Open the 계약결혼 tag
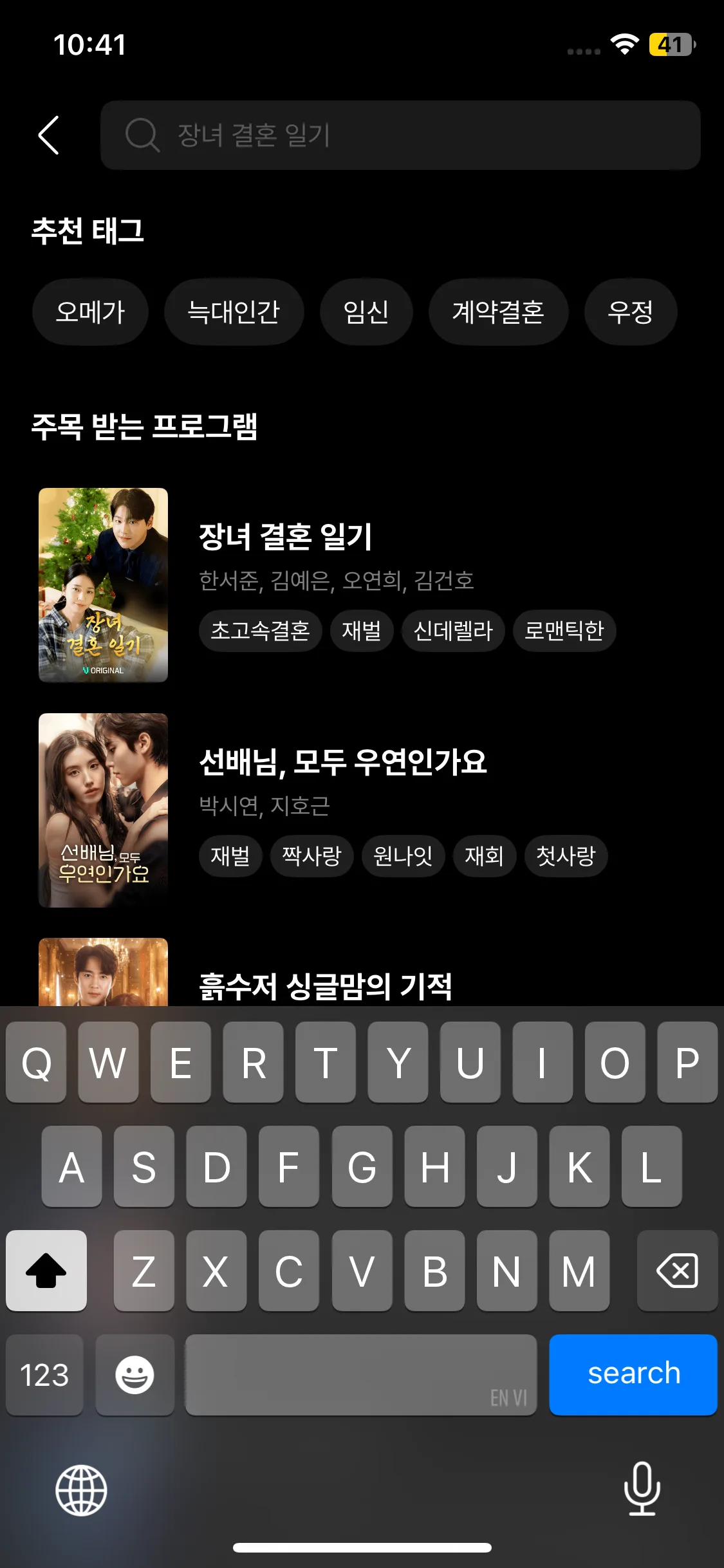This screenshot has width=724, height=1568. point(498,312)
